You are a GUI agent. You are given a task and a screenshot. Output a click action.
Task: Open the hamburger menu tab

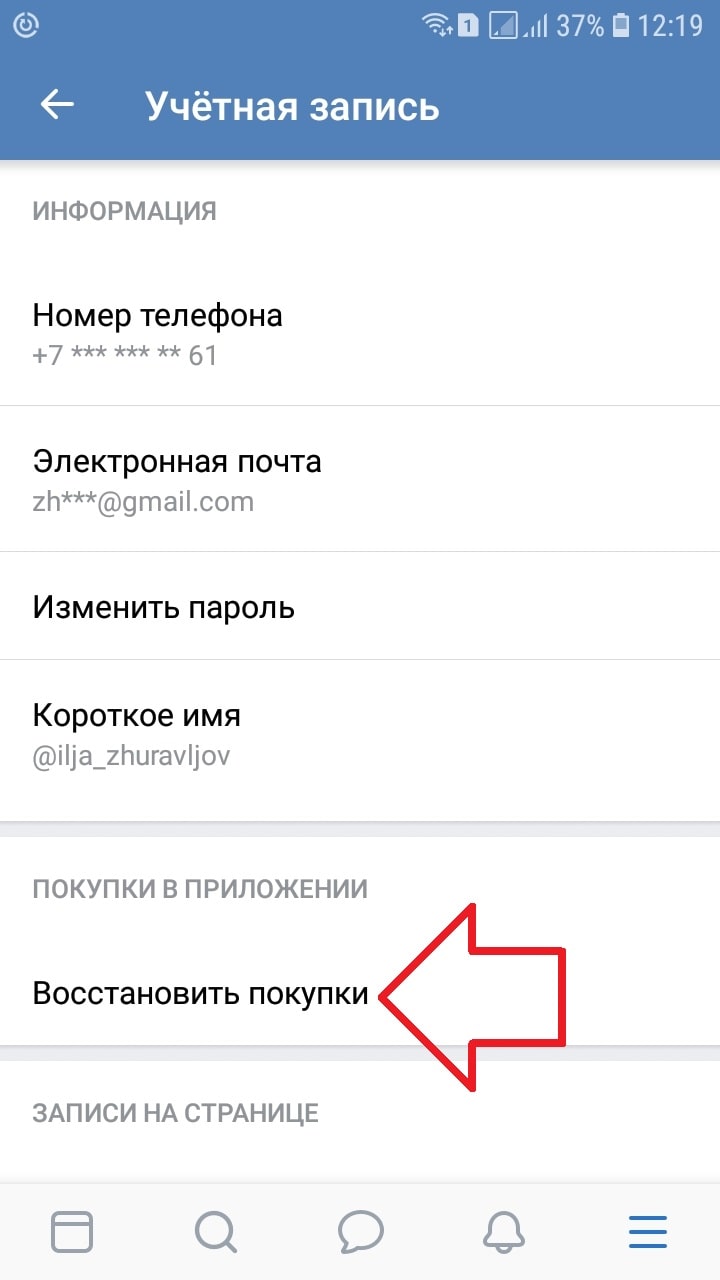(x=648, y=1232)
